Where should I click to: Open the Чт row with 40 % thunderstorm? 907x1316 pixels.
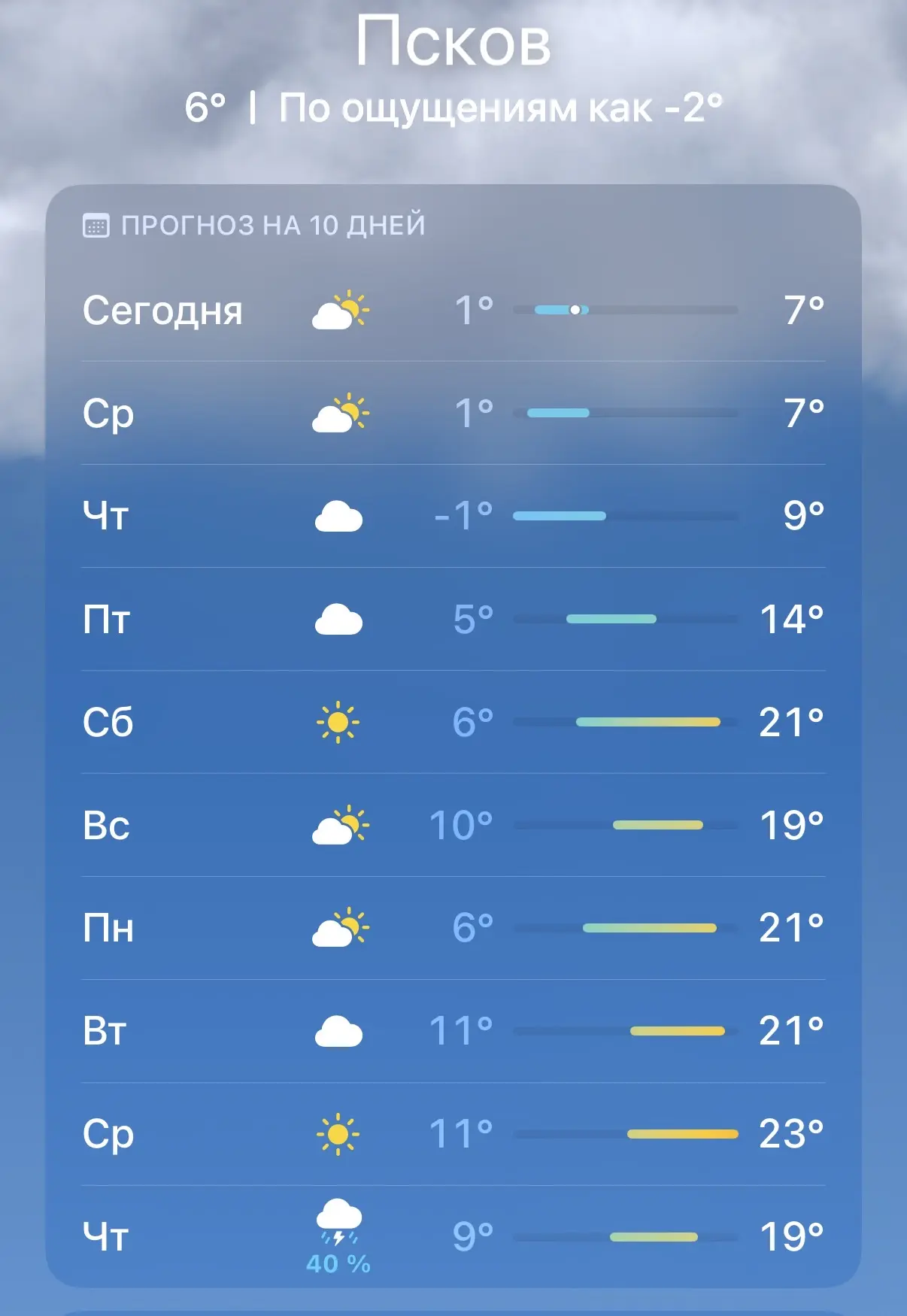tap(453, 1236)
